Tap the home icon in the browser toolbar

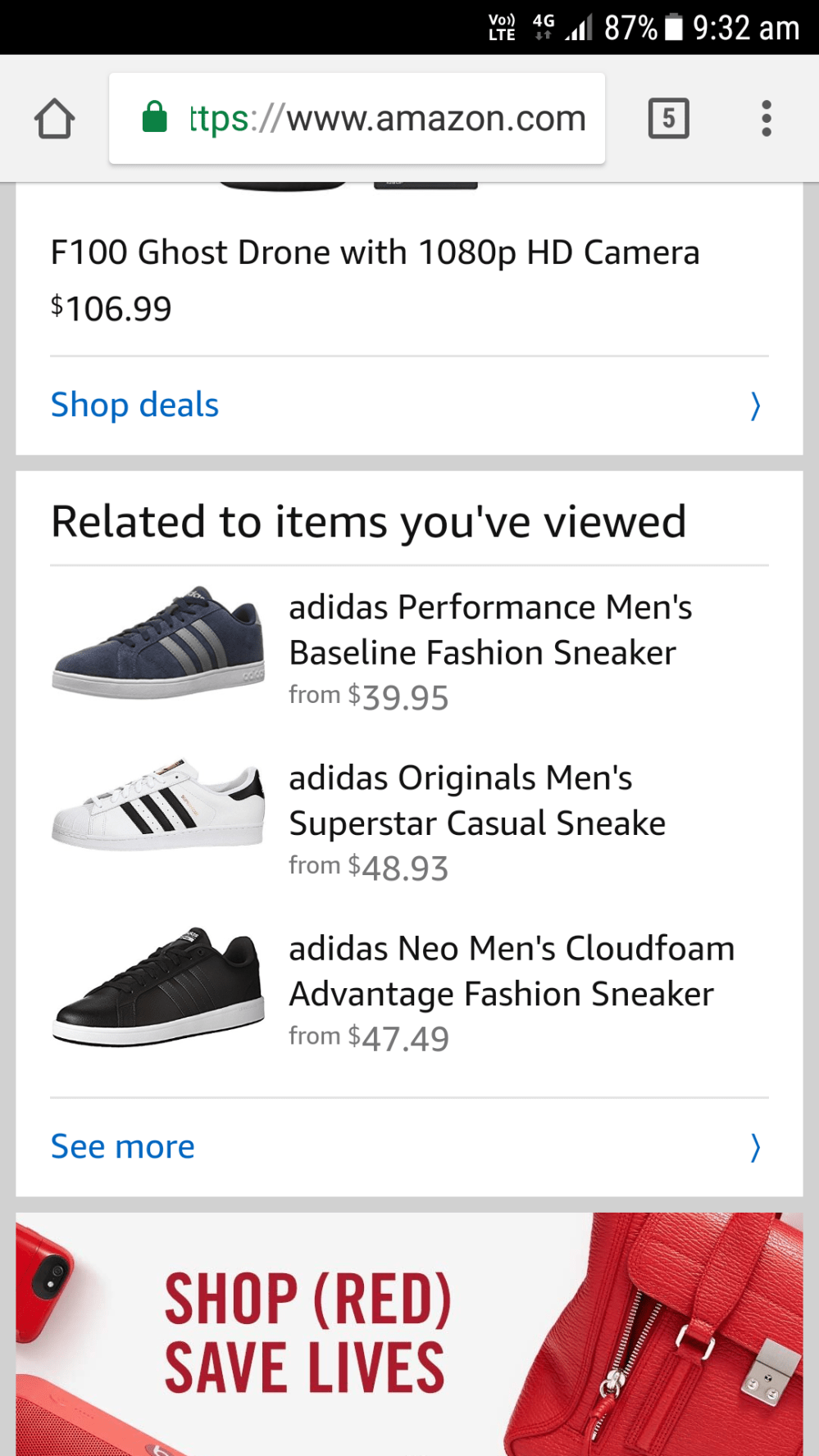[x=54, y=118]
